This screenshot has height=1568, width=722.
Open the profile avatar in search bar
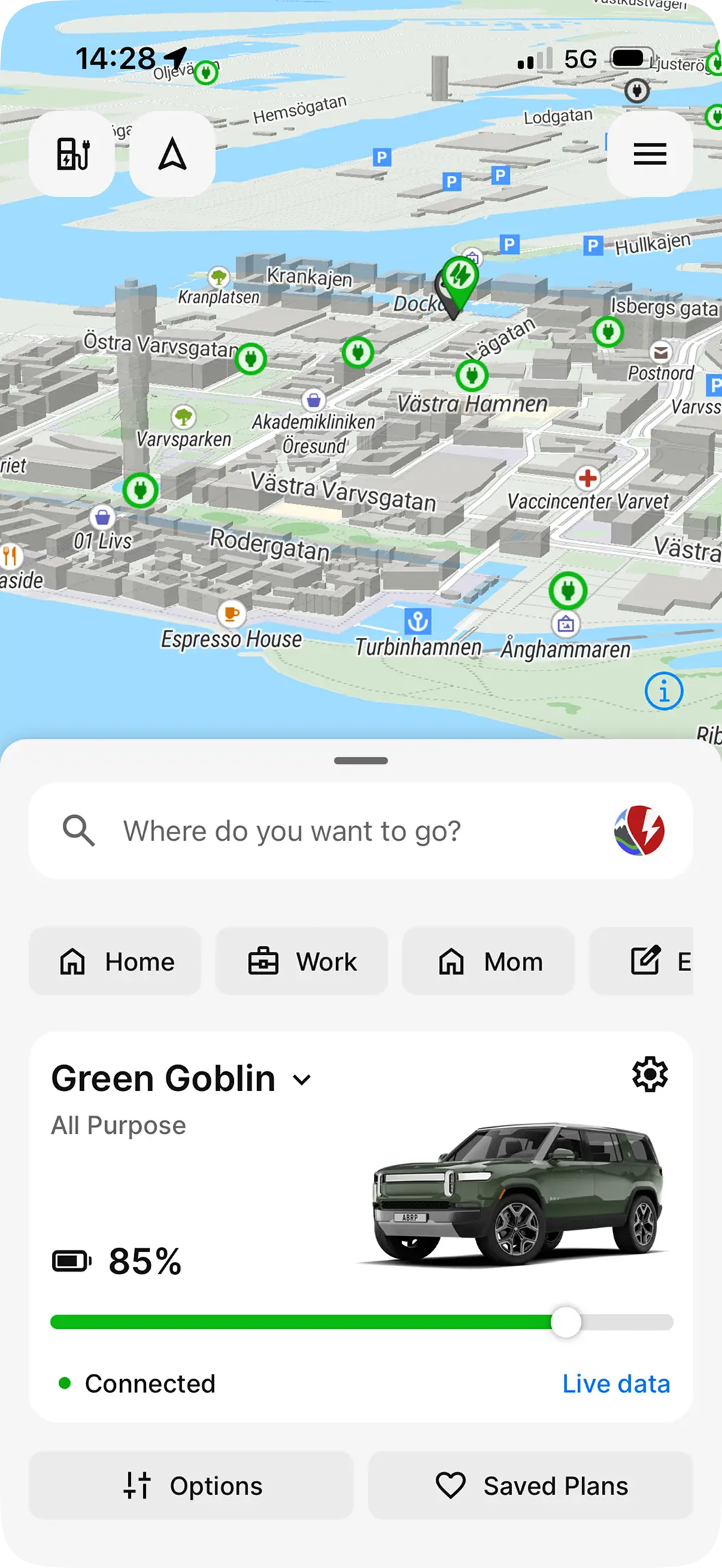pyautogui.click(x=639, y=831)
